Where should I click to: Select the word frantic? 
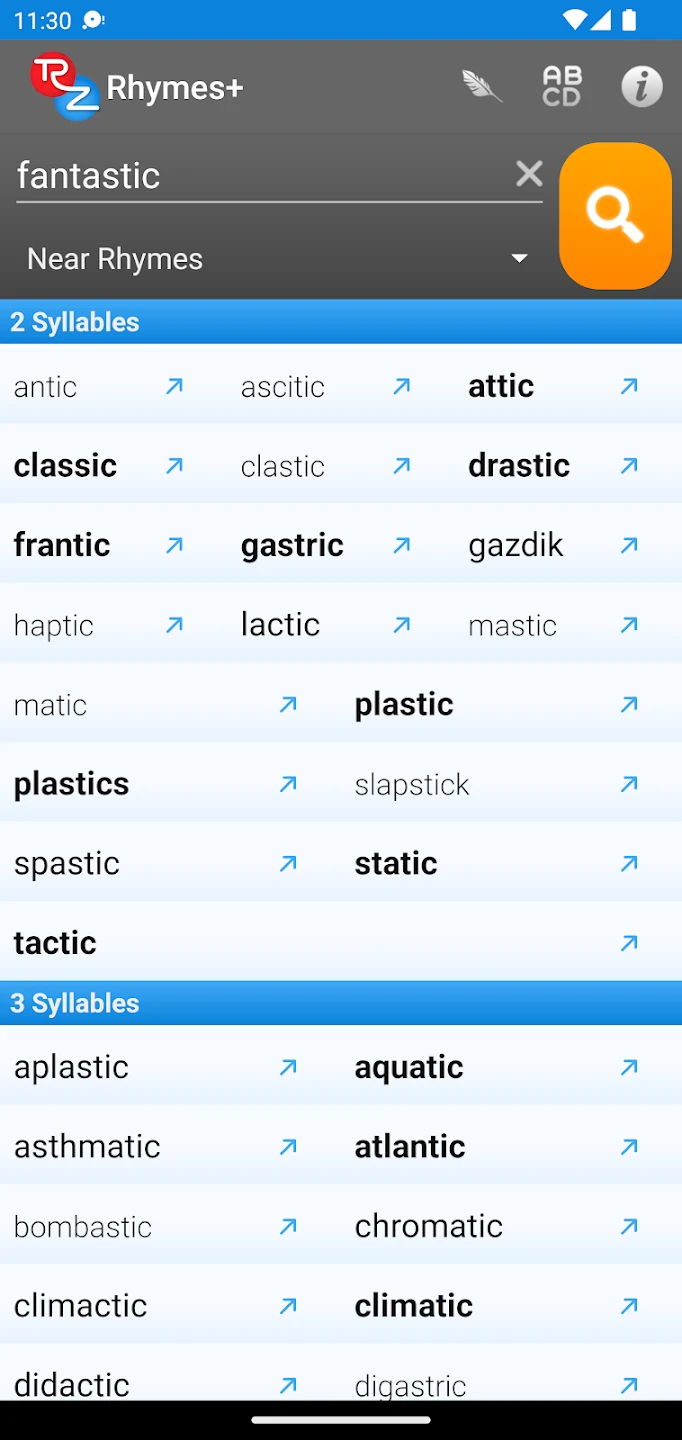click(x=62, y=545)
